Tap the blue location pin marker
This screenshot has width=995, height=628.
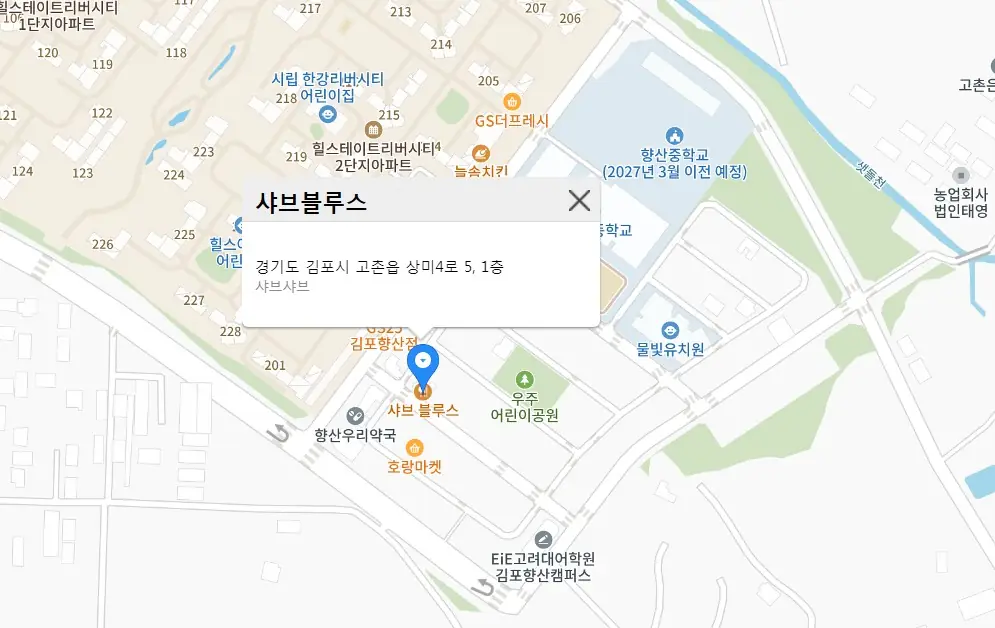point(424,364)
